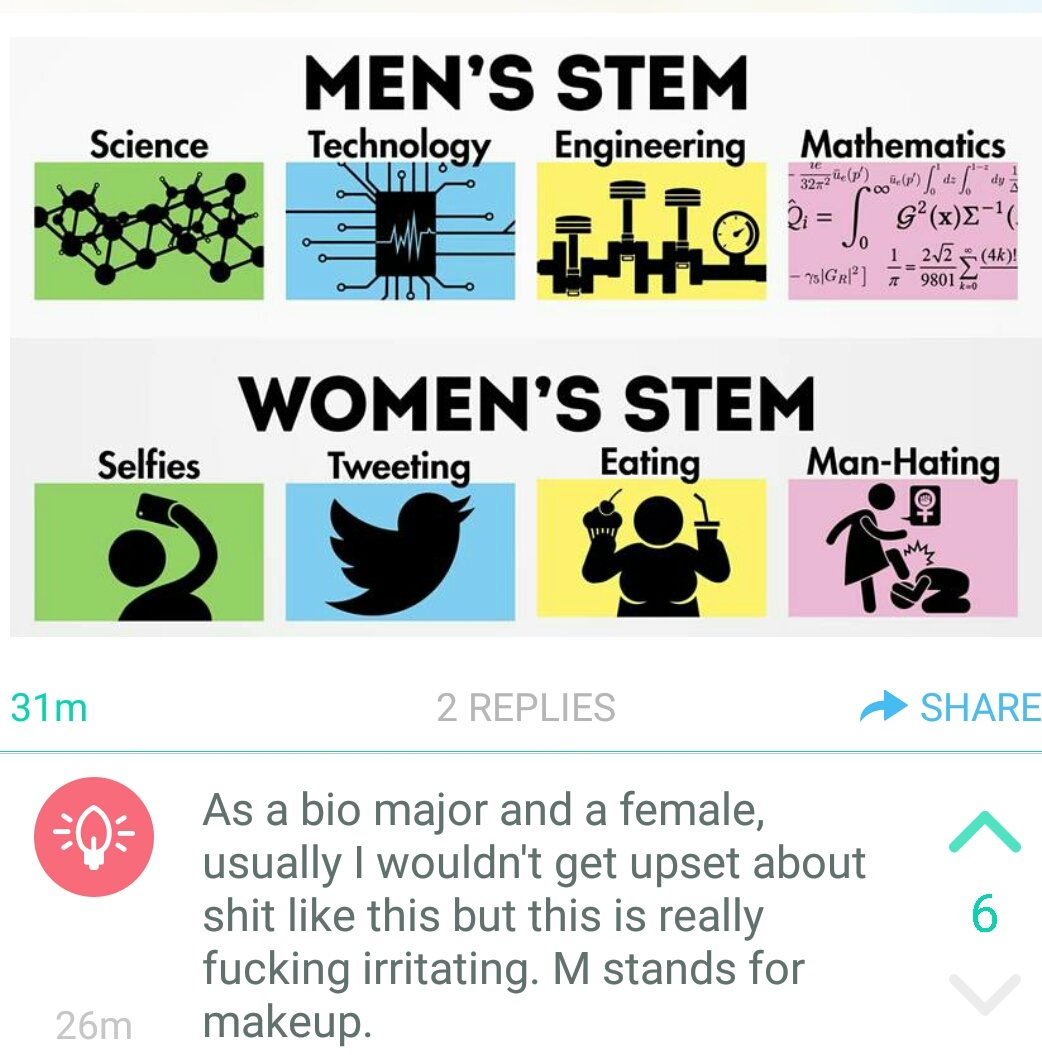
Task: Downvote the bio major's reply
Action: pos(984,993)
